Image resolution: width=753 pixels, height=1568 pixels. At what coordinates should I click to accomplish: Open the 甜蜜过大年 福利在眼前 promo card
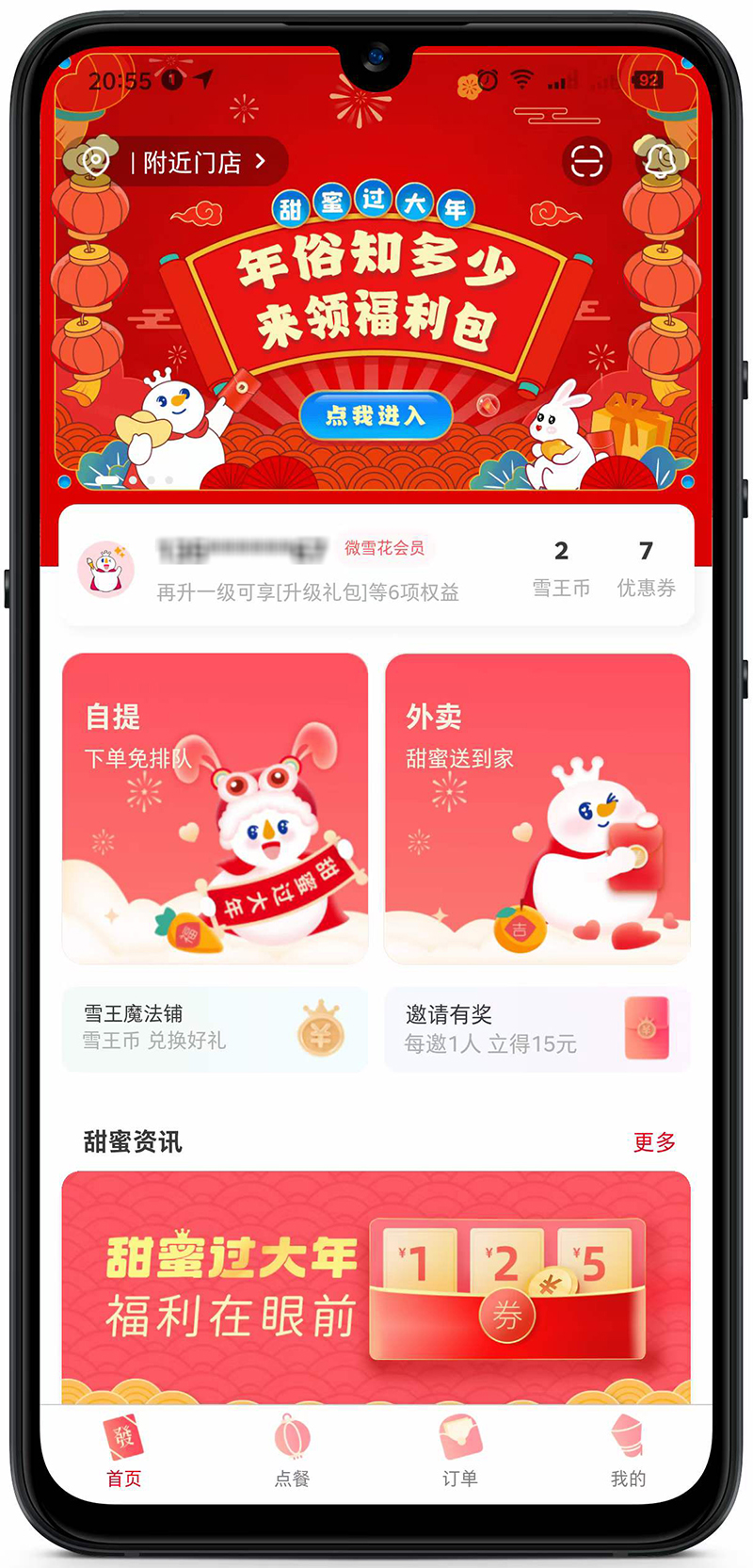(376, 1286)
